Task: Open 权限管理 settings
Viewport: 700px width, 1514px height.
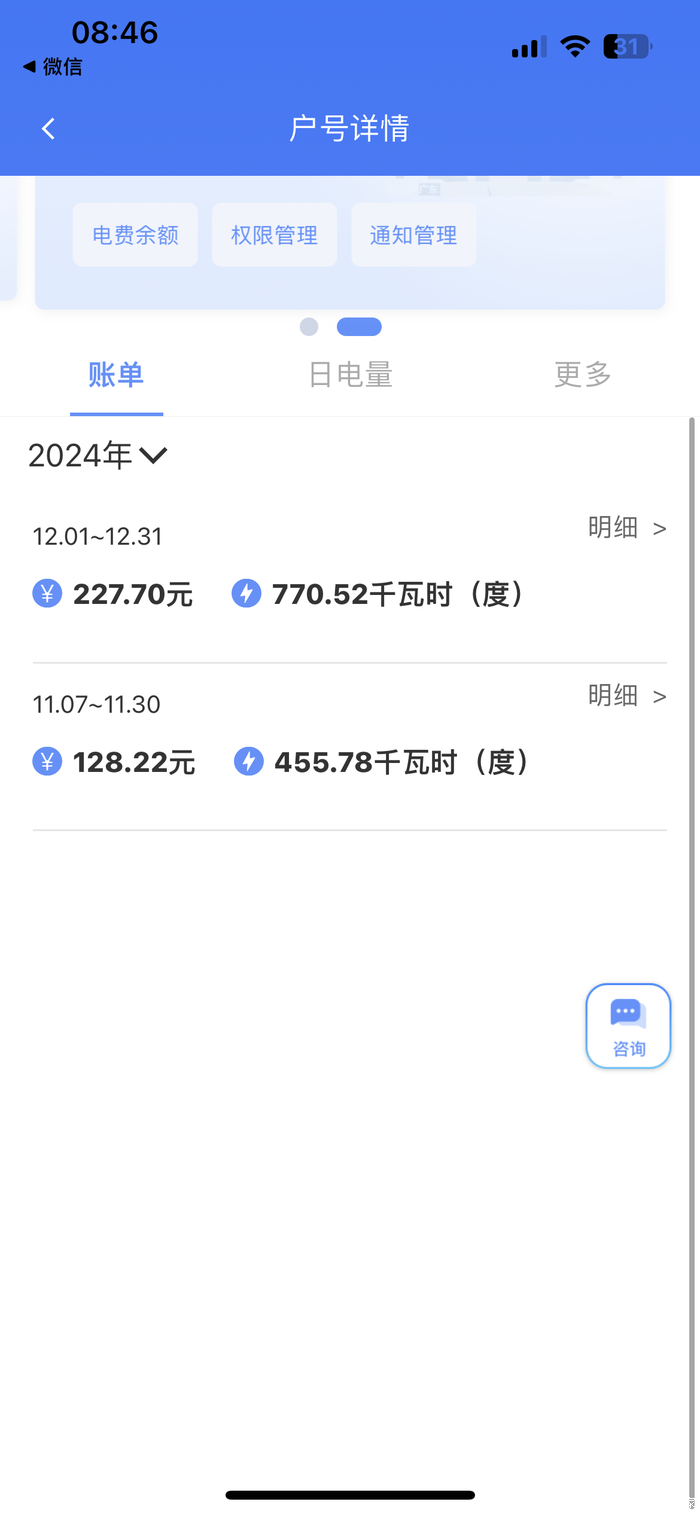Action: (274, 236)
